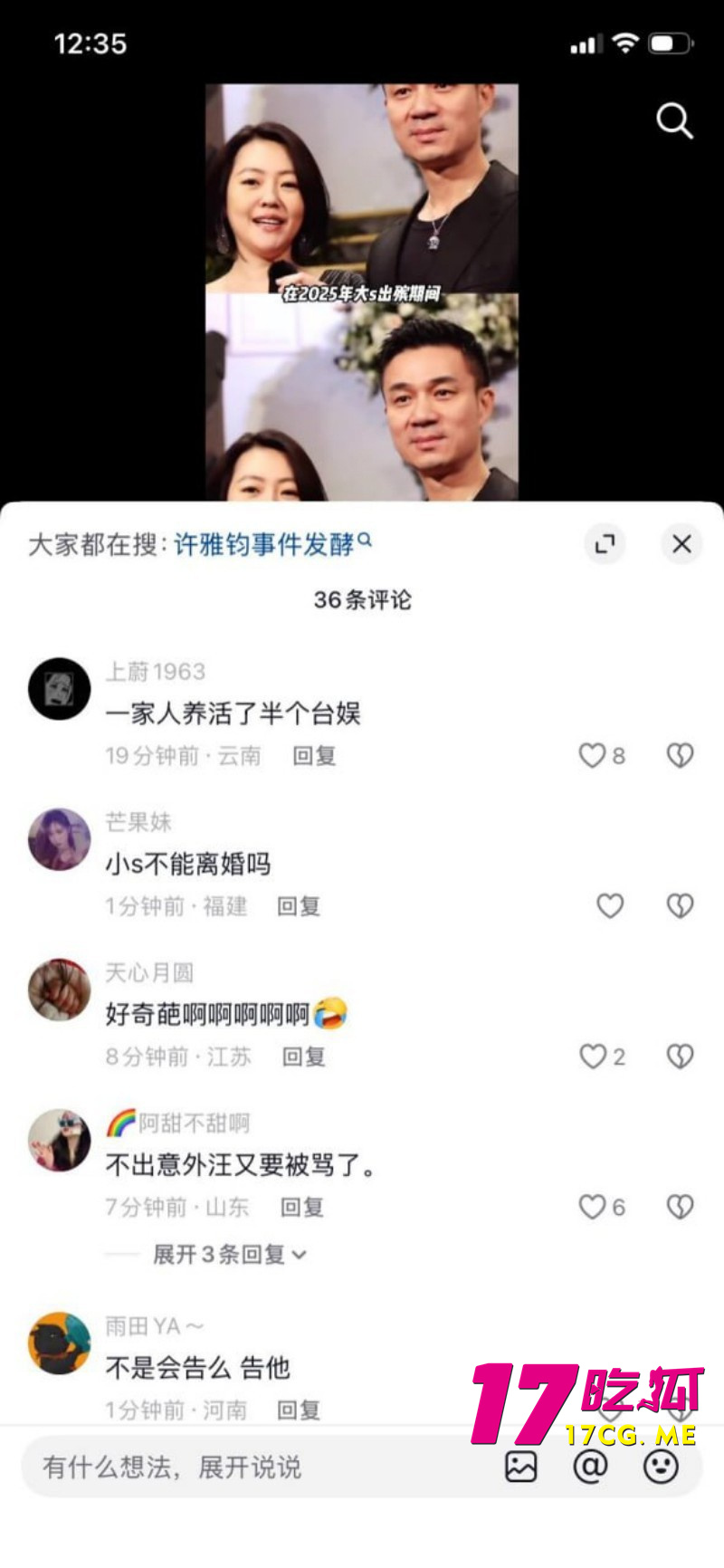Viewport: 724px width, 1568px height.
Task: Like 上蔚1963's comment showing 8 likes
Action: pyautogui.click(x=593, y=756)
